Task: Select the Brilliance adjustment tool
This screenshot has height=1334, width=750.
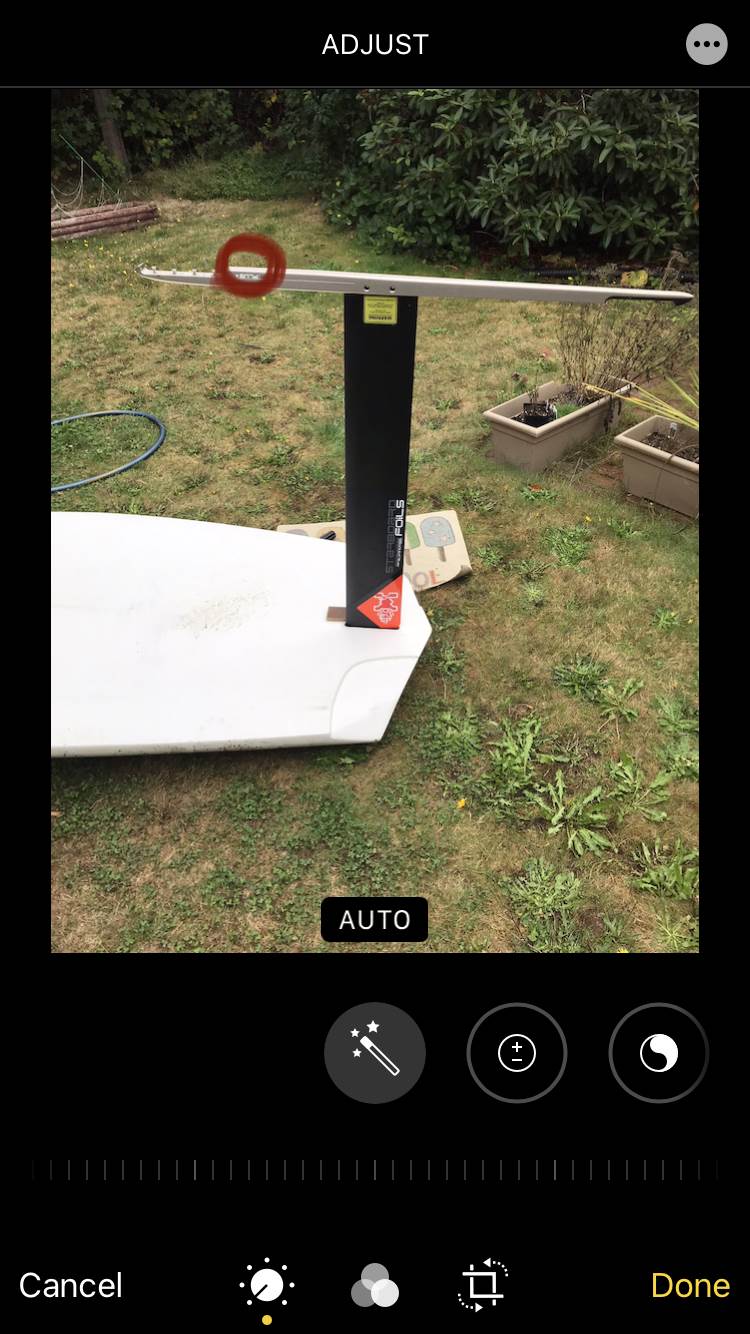Action: [x=659, y=1053]
